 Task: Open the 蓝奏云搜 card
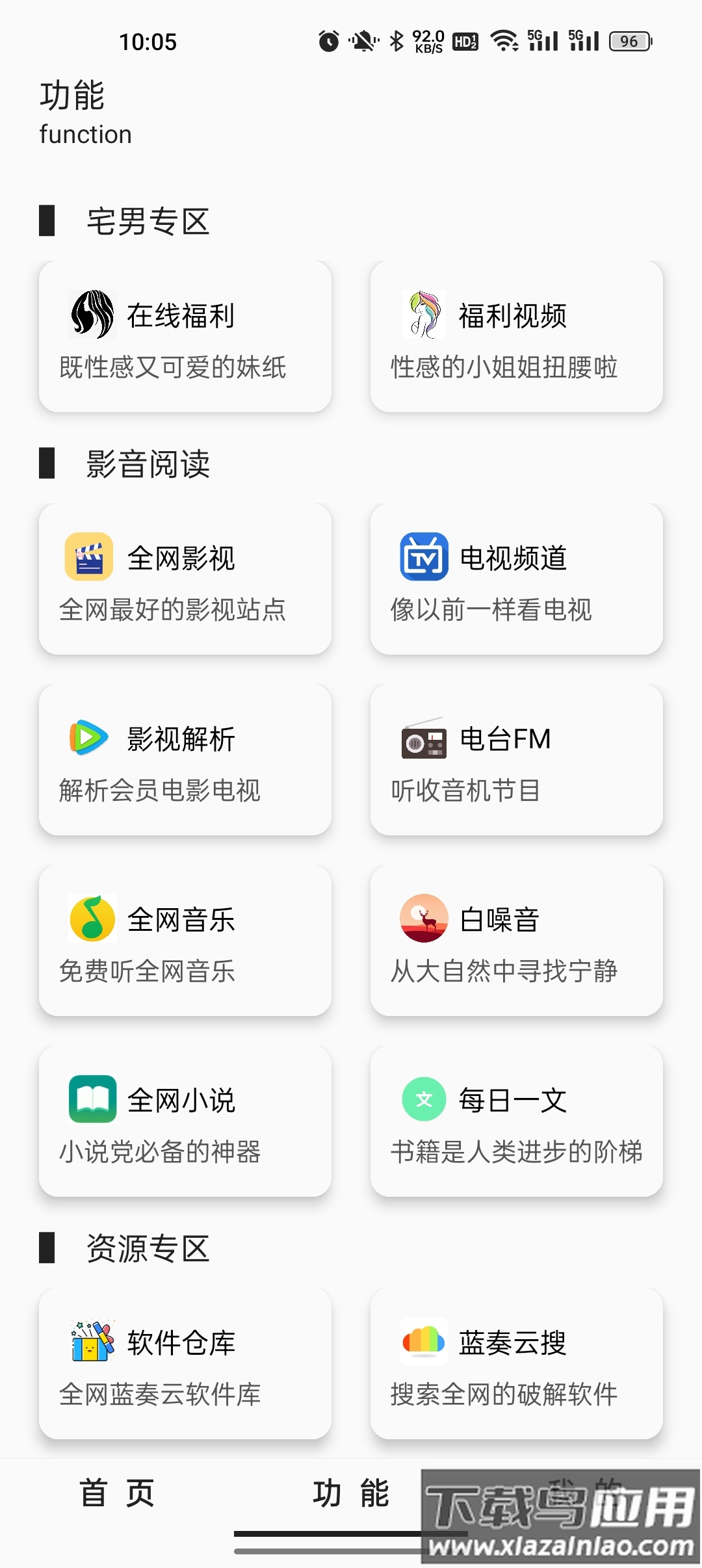pyautogui.click(x=517, y=1362)
